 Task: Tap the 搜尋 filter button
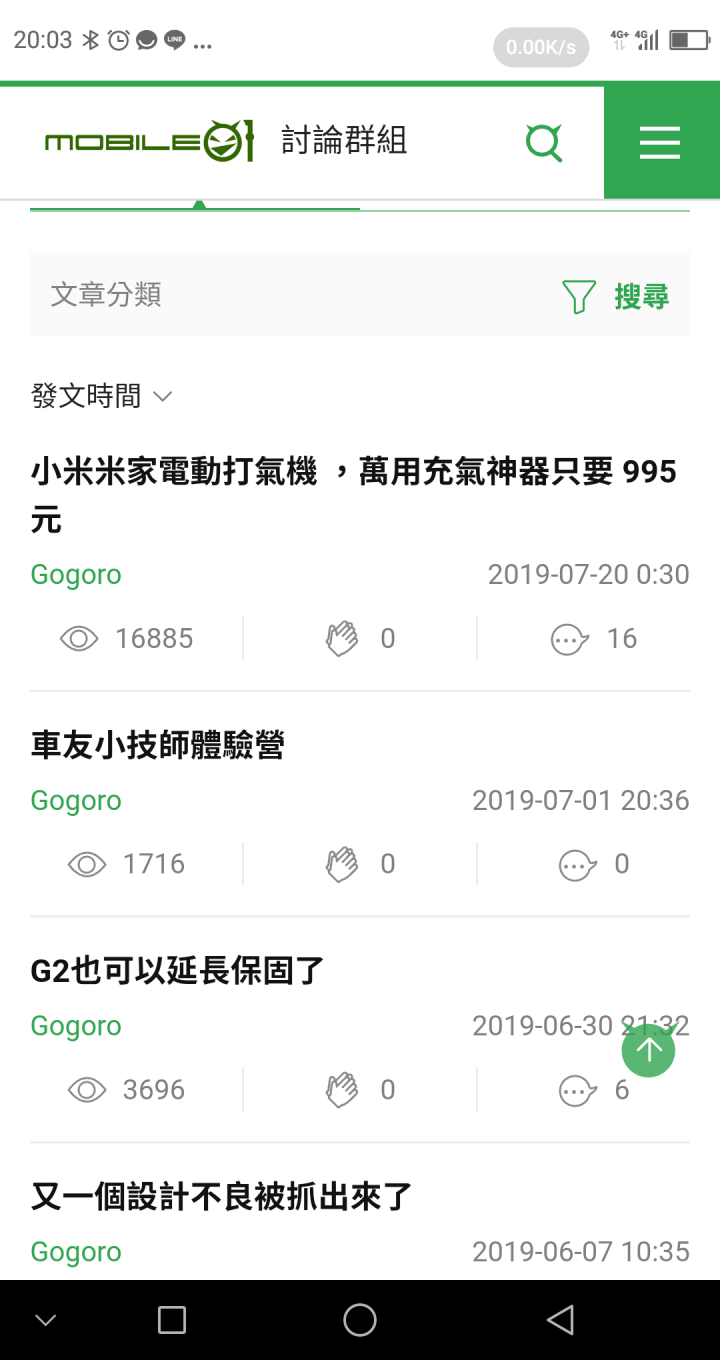[x=616, y=296]
